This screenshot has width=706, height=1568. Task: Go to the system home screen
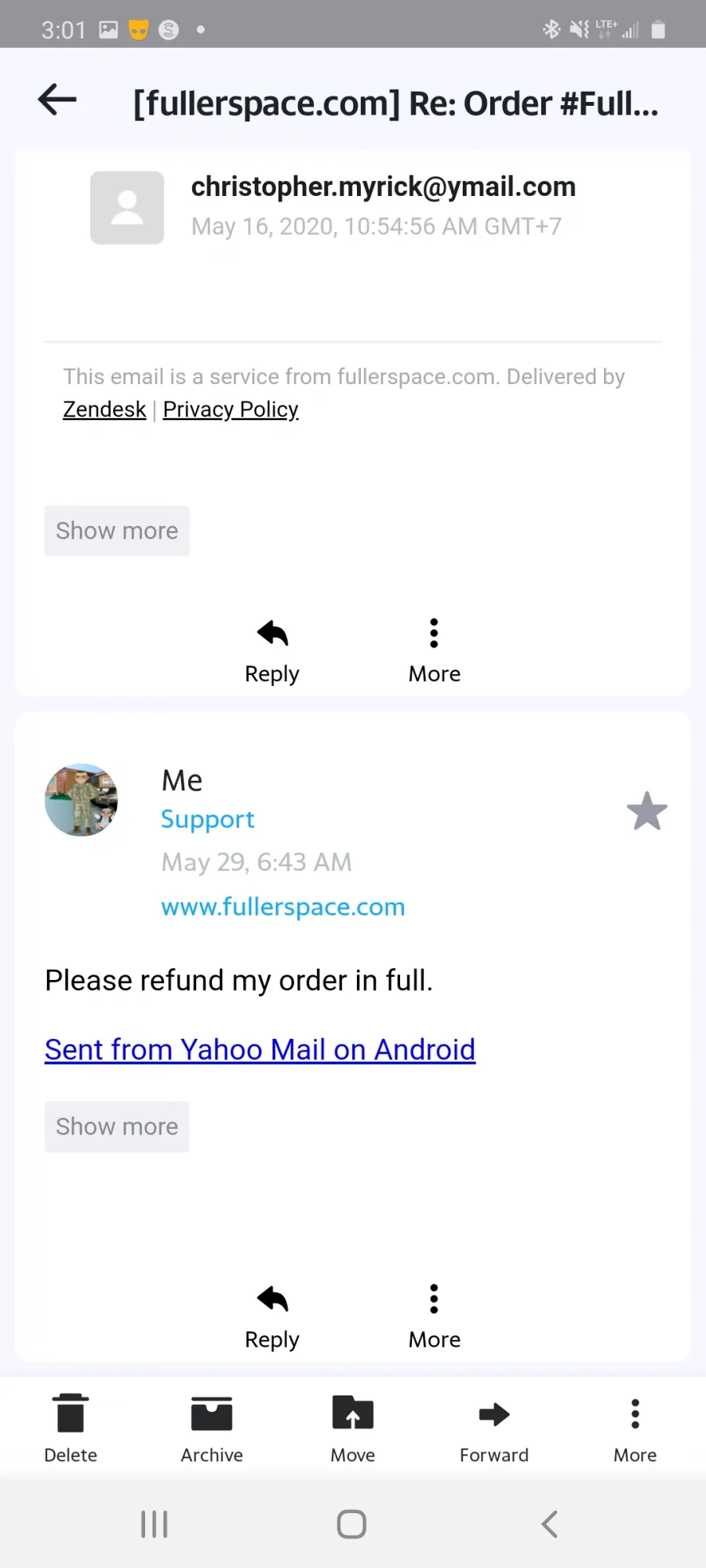coord(351,1524)
